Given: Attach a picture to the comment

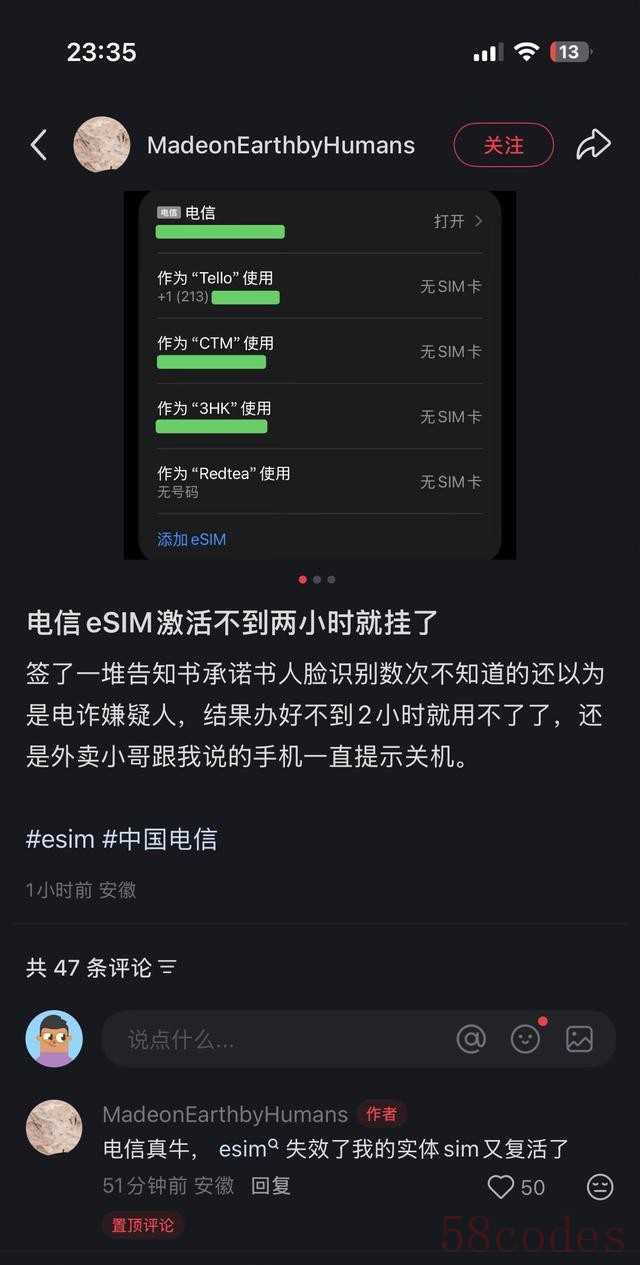Looking at the screenshot, I should pos(580,1039).
